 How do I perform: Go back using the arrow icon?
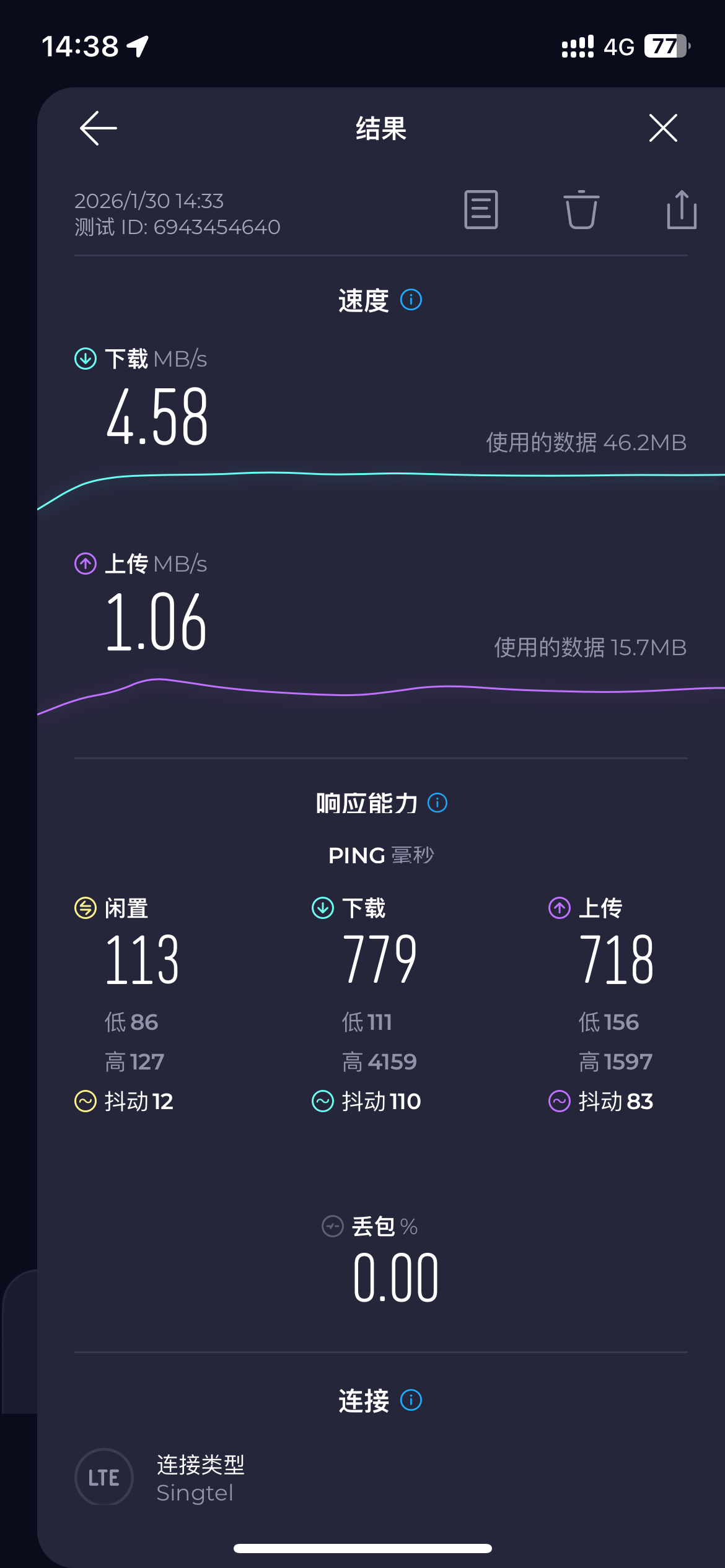(x=99, y=128)
